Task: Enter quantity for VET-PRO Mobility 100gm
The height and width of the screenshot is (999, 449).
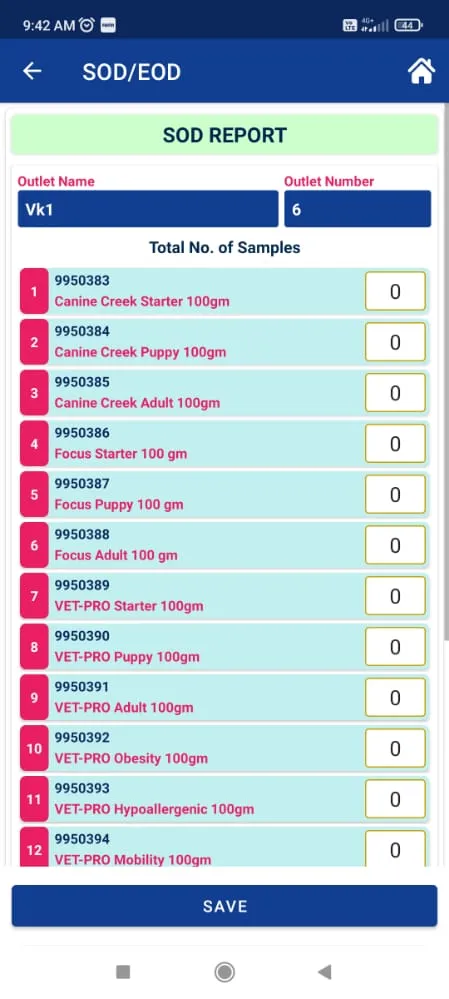Action: (395, 849)
